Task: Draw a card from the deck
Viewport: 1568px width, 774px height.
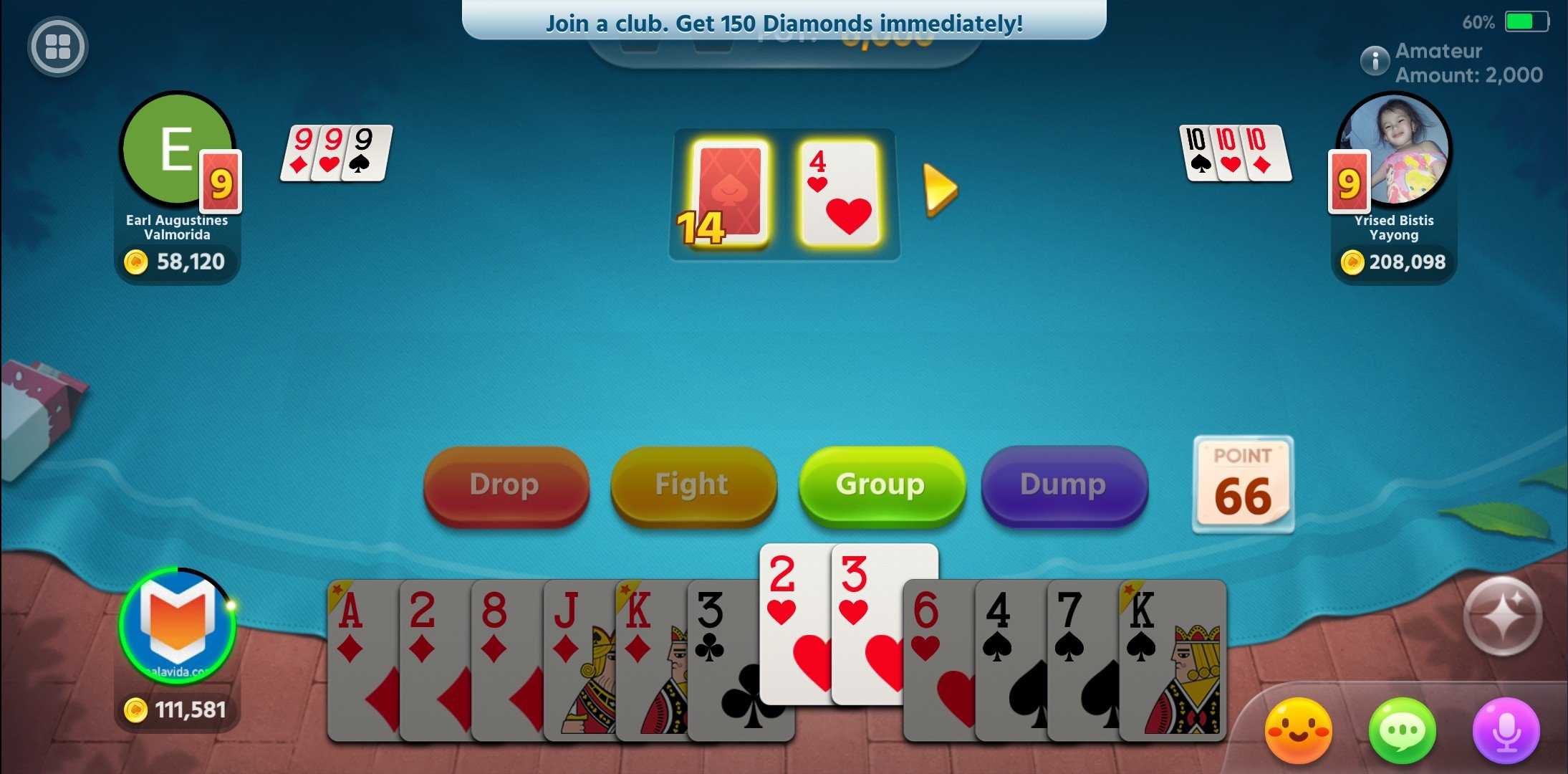Action: pyautogui.click(x=729, y=189)
